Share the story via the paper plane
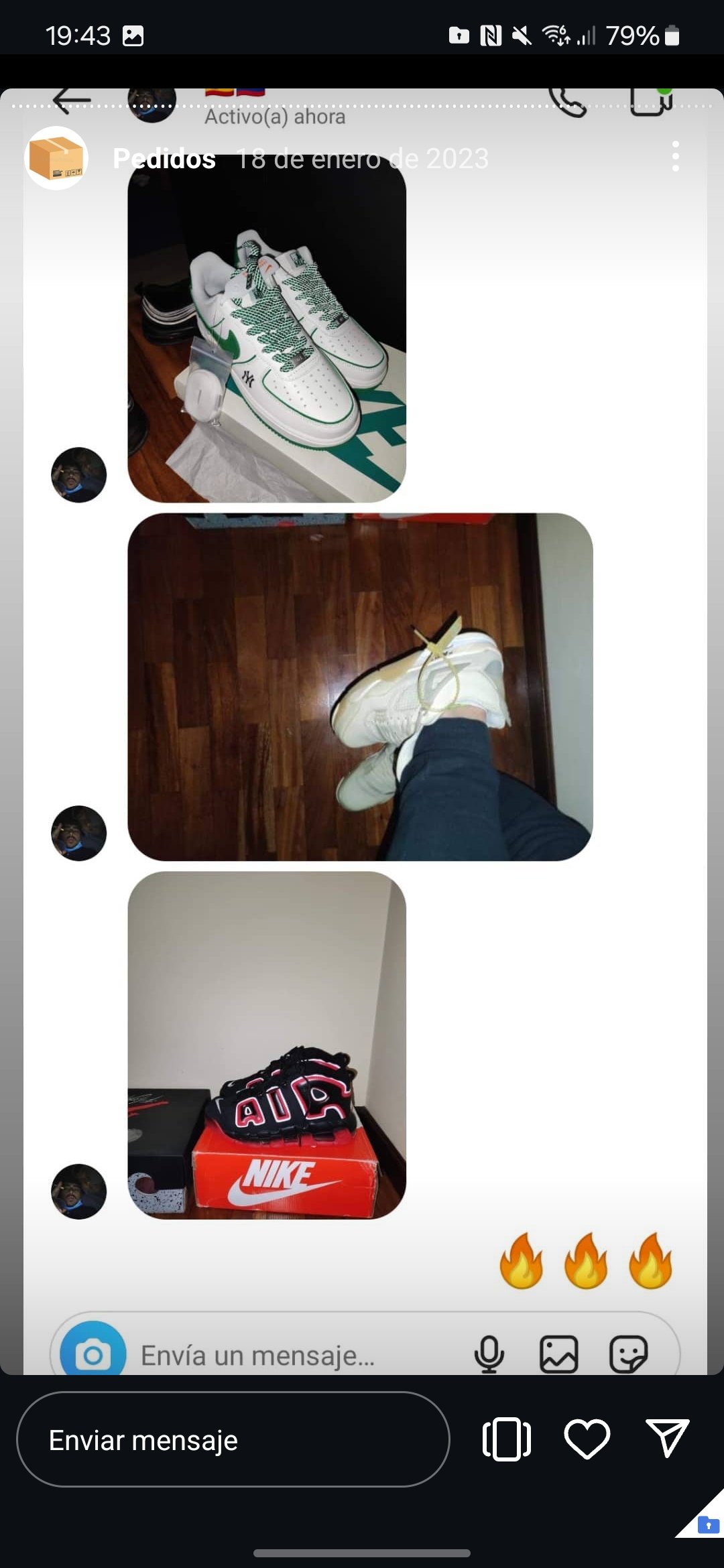Viewport: 724px width, 1568px height. pos(667,1438)
